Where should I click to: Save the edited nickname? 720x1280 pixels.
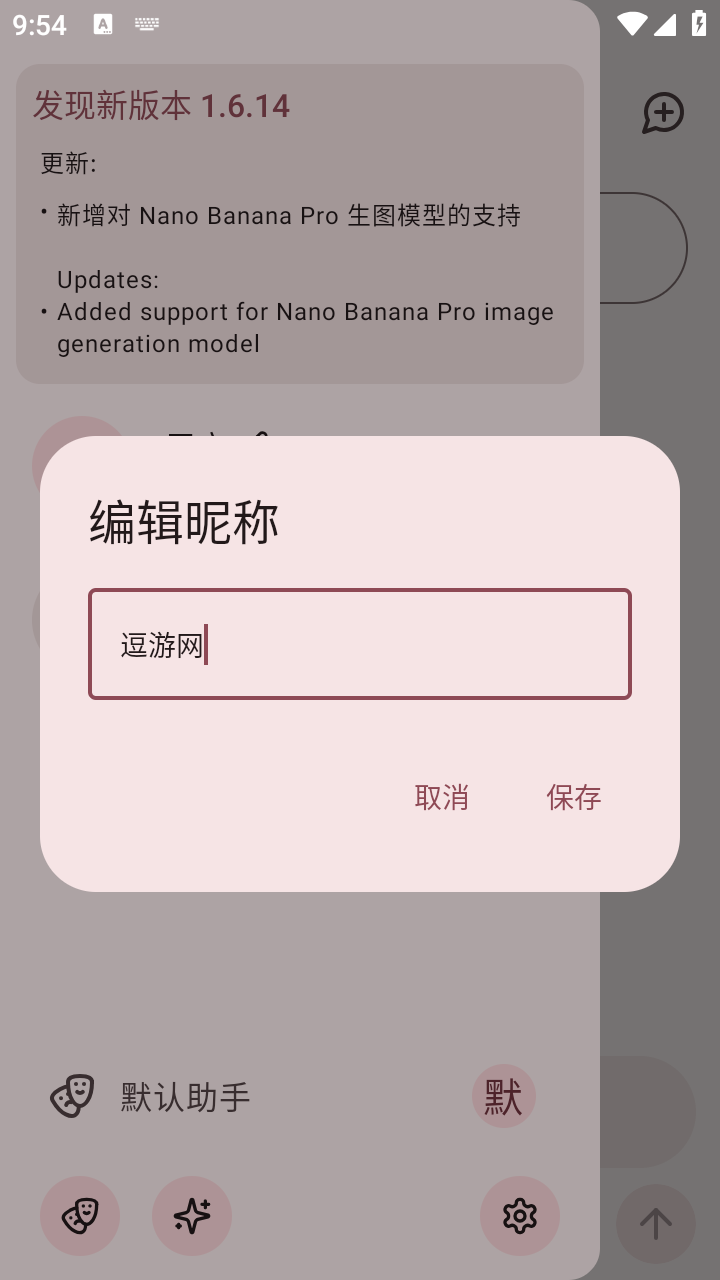573,797
